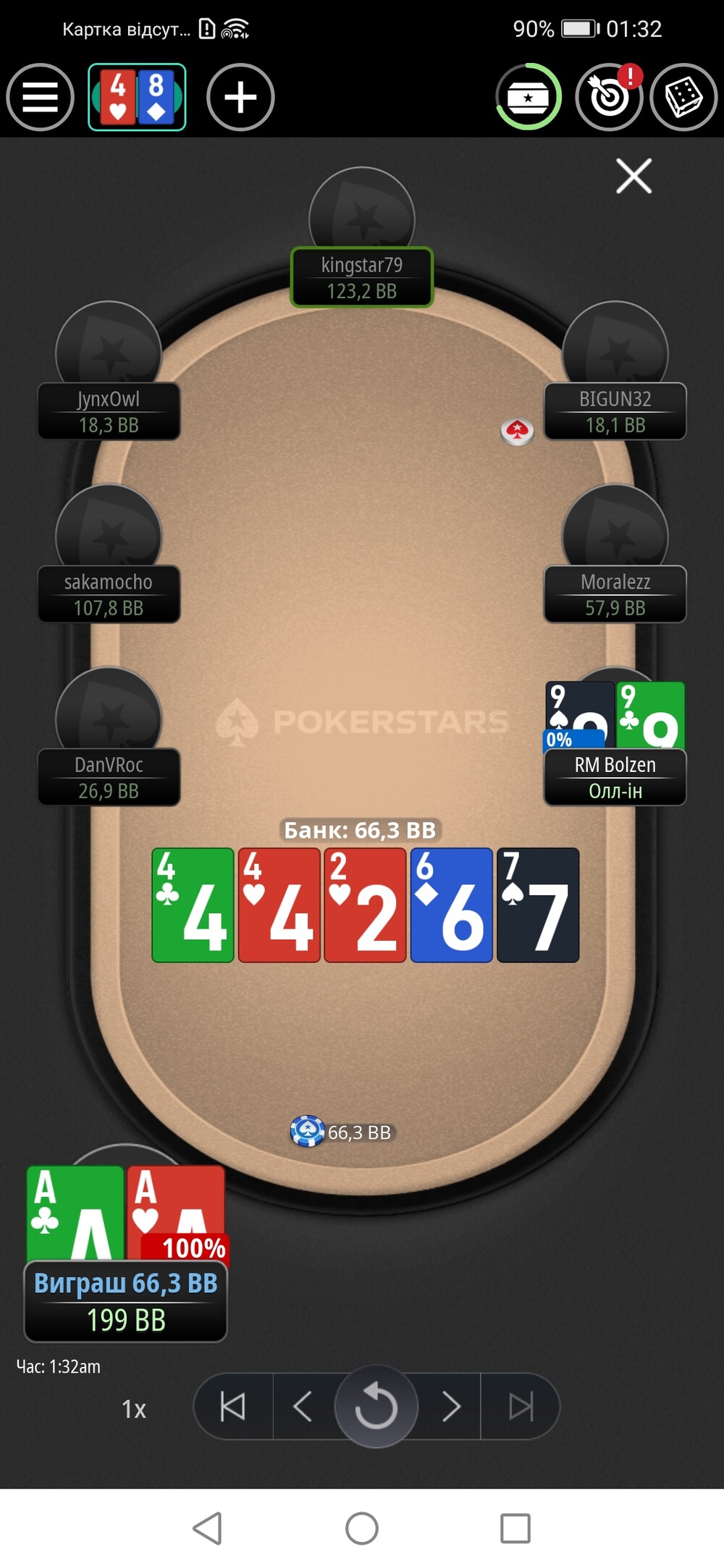Viewport: 724px width, 1568px height.
Task: Jump to the start of the hand
Action: 233,1407
